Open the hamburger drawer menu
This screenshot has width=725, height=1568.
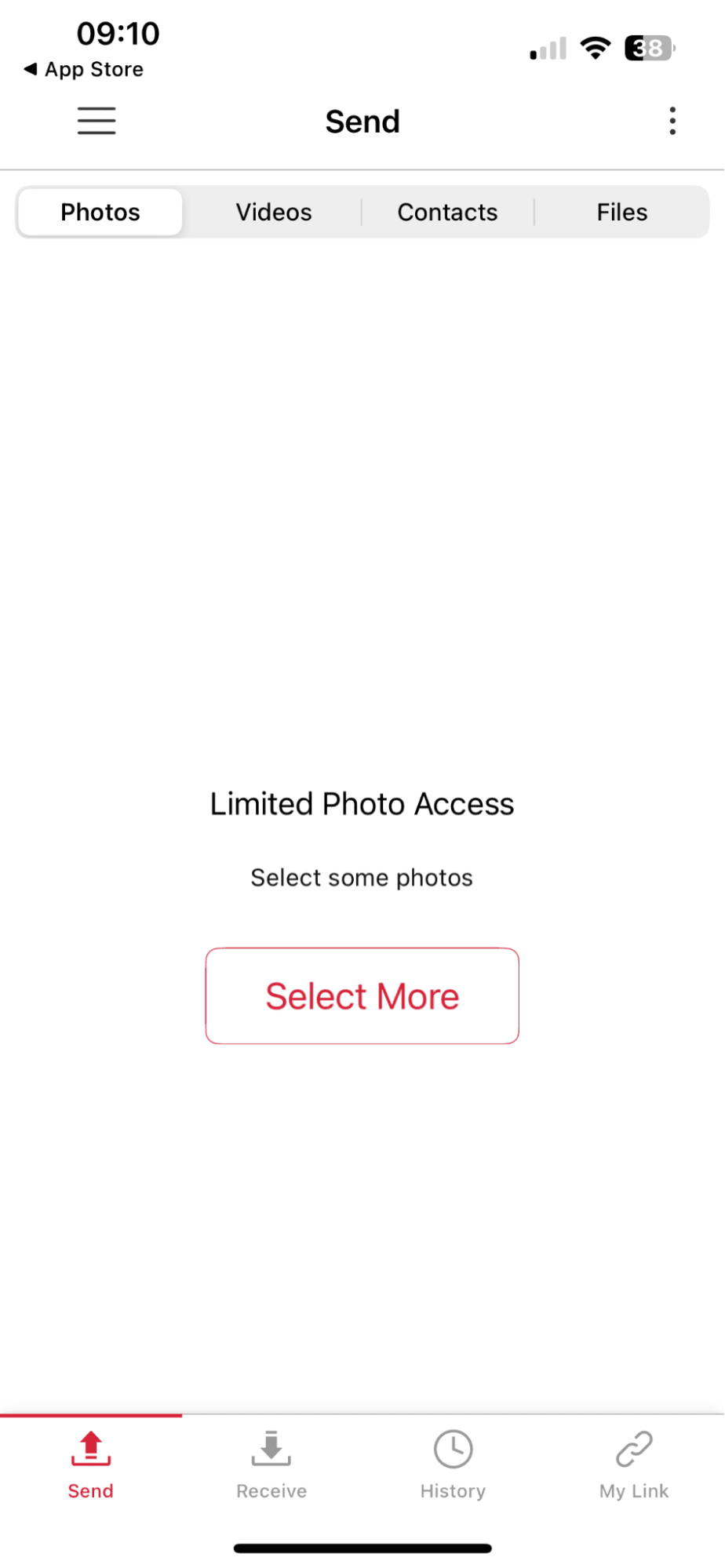pos(97,121)
